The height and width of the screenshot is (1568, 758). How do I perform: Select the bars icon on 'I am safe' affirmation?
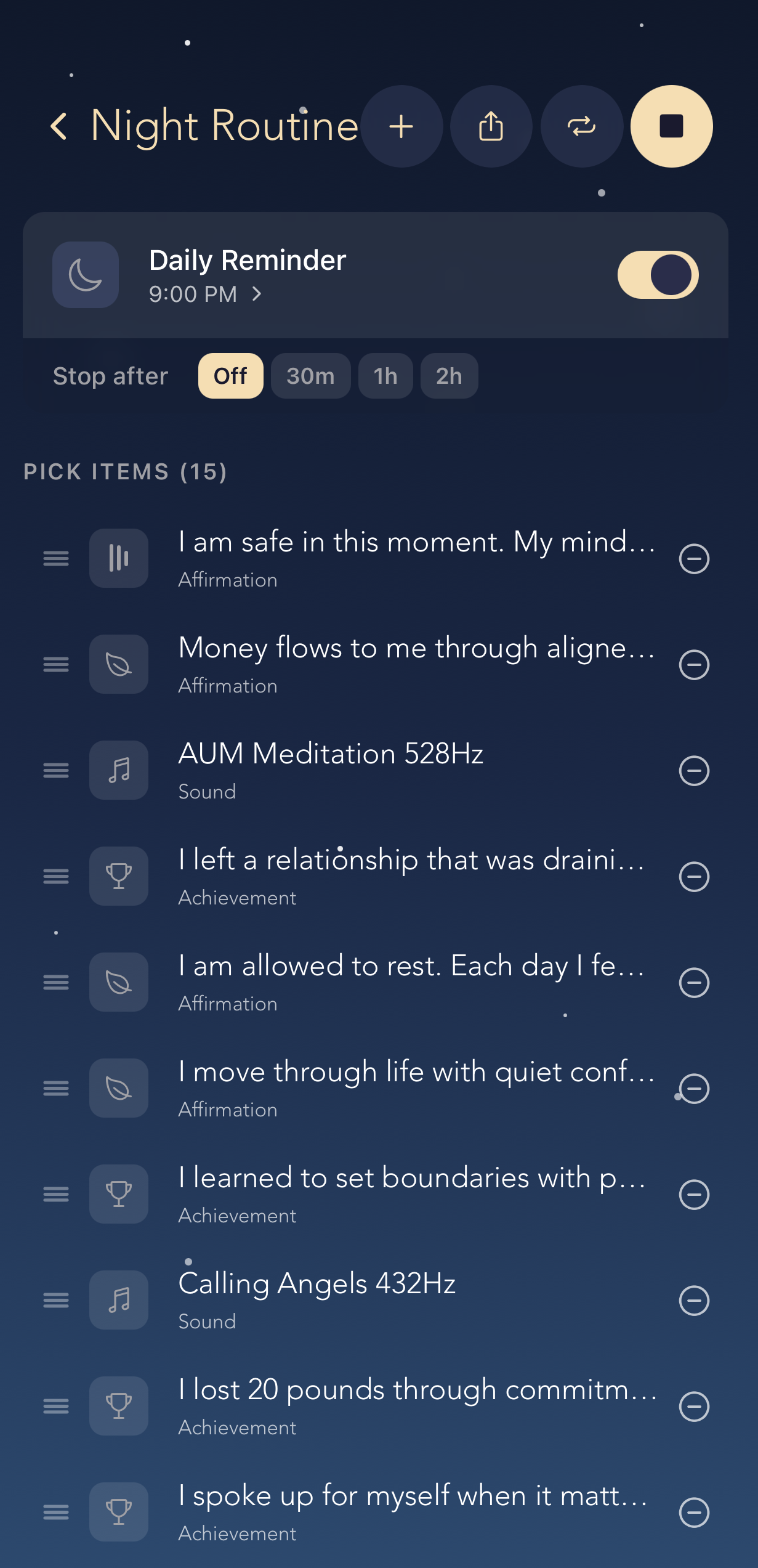pyautogui.click(x=118, y=558)
